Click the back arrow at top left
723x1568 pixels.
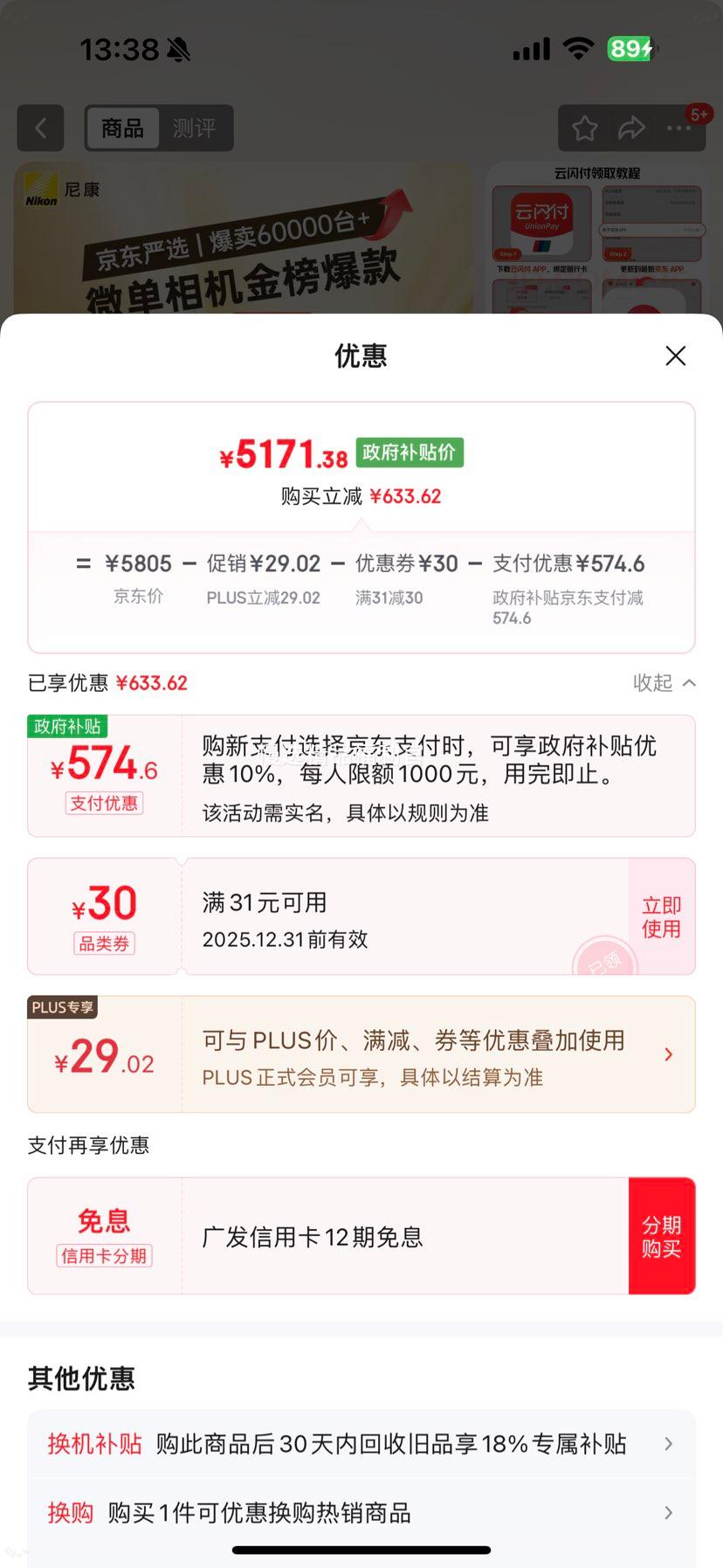(x=40, y=128)
